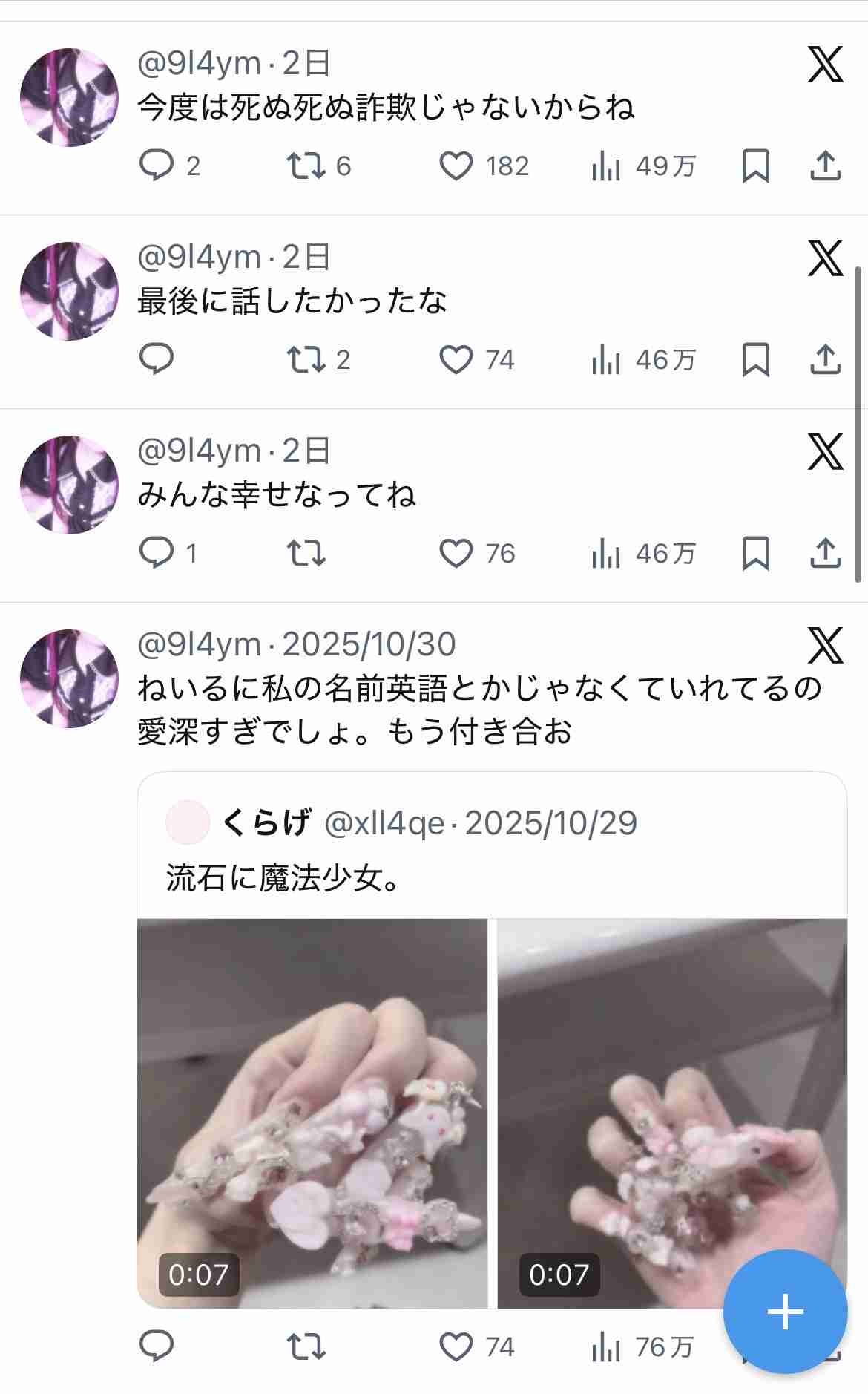
Task: Repost the post 今度は死ぬ死ぬ詐欺じゃないからね
Action: (x=306, y=166)
